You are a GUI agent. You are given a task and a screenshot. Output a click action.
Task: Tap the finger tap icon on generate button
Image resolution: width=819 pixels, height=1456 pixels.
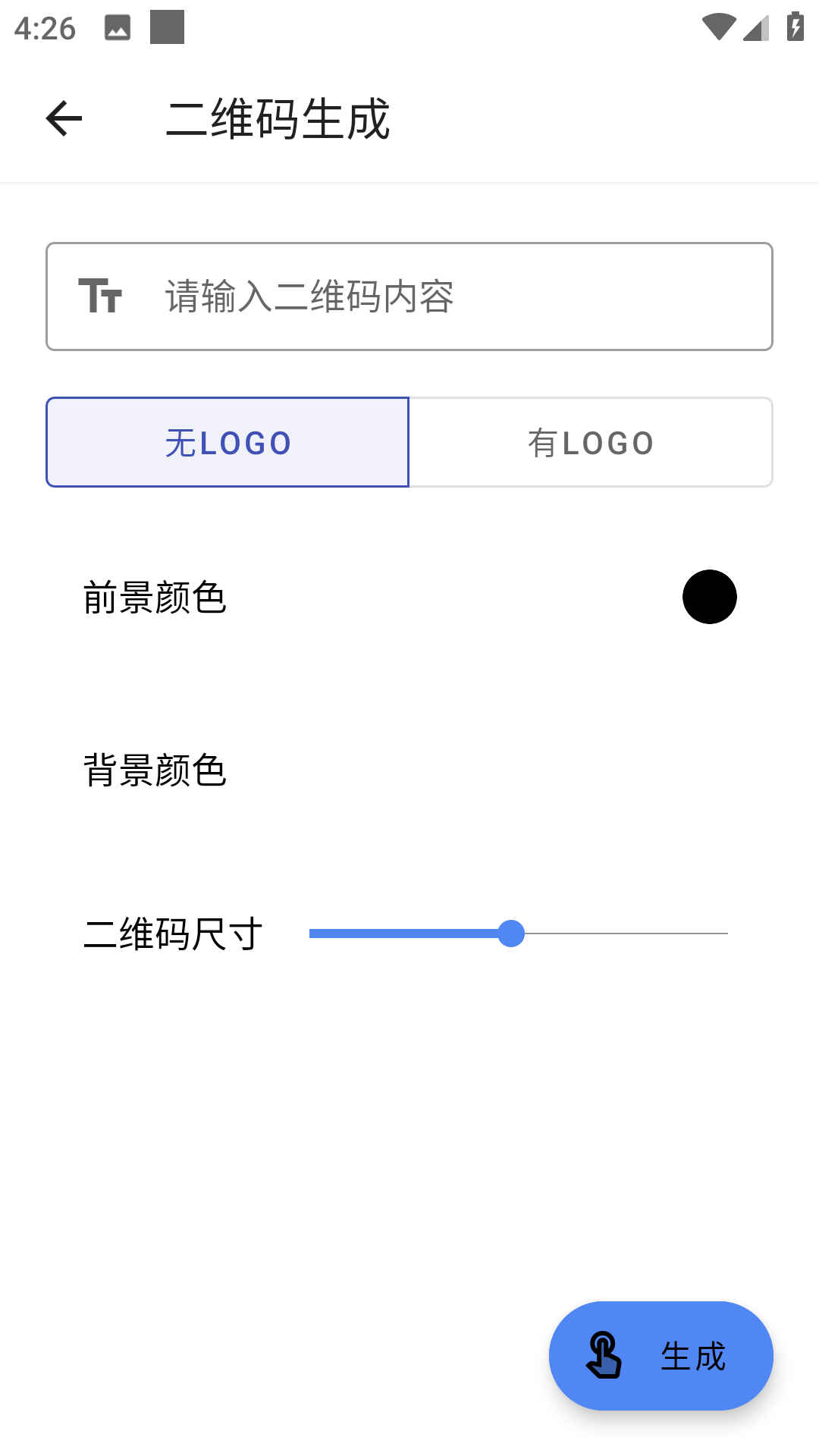[603, 1355]
